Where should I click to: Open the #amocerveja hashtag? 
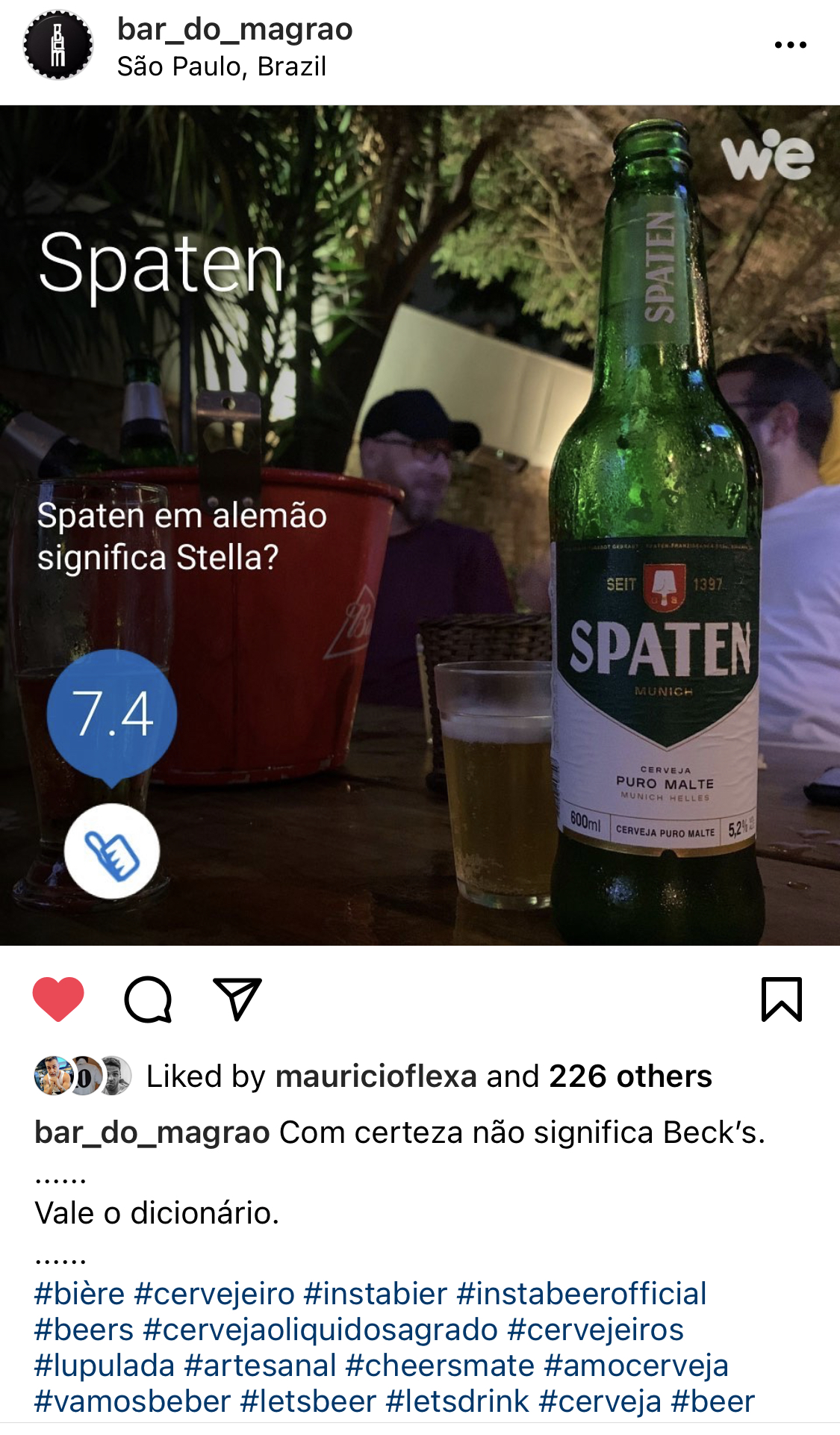pos(635,1366)
